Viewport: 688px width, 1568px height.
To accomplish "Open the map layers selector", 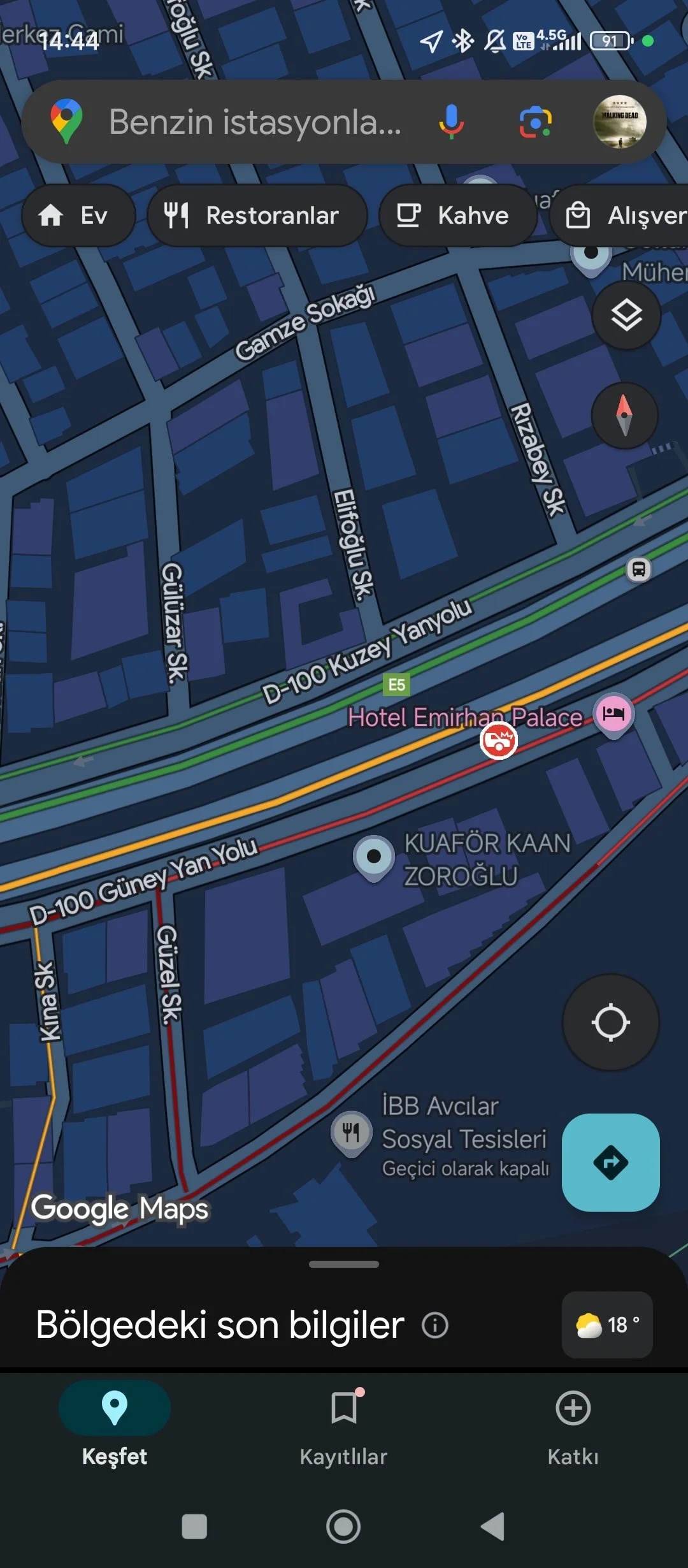I will (x=626, y=316).
